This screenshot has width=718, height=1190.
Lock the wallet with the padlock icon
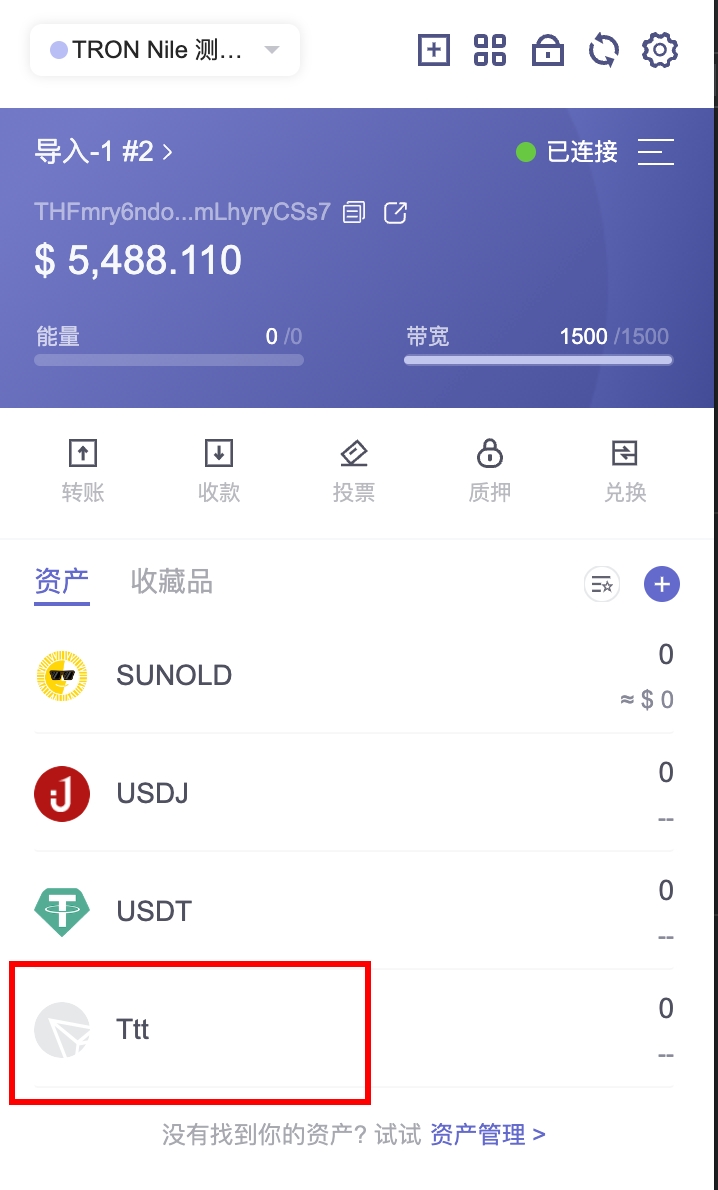(x=547, y=50)
